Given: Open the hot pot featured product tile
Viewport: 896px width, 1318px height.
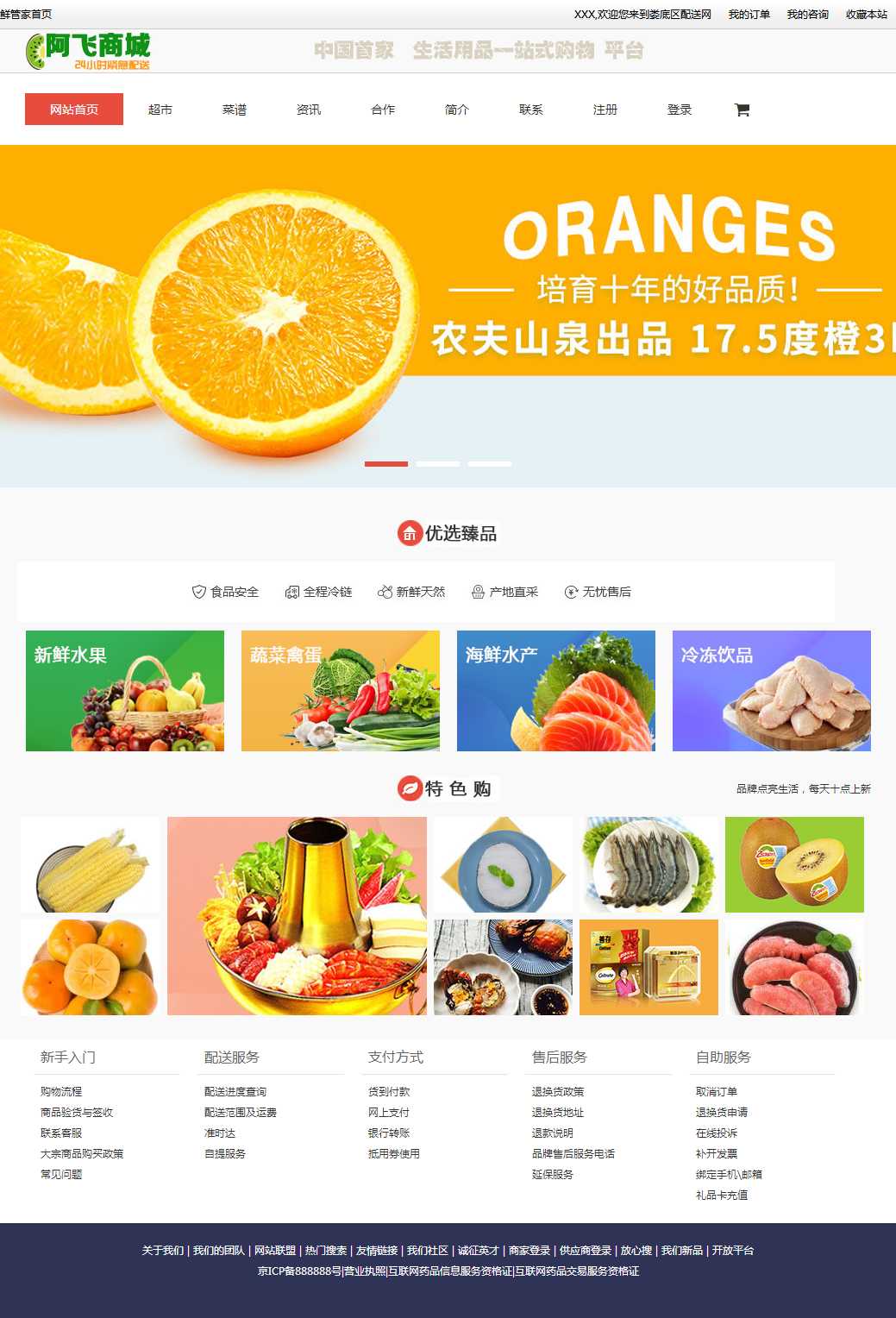Looking at the screenshot, I should coord(298,916).
